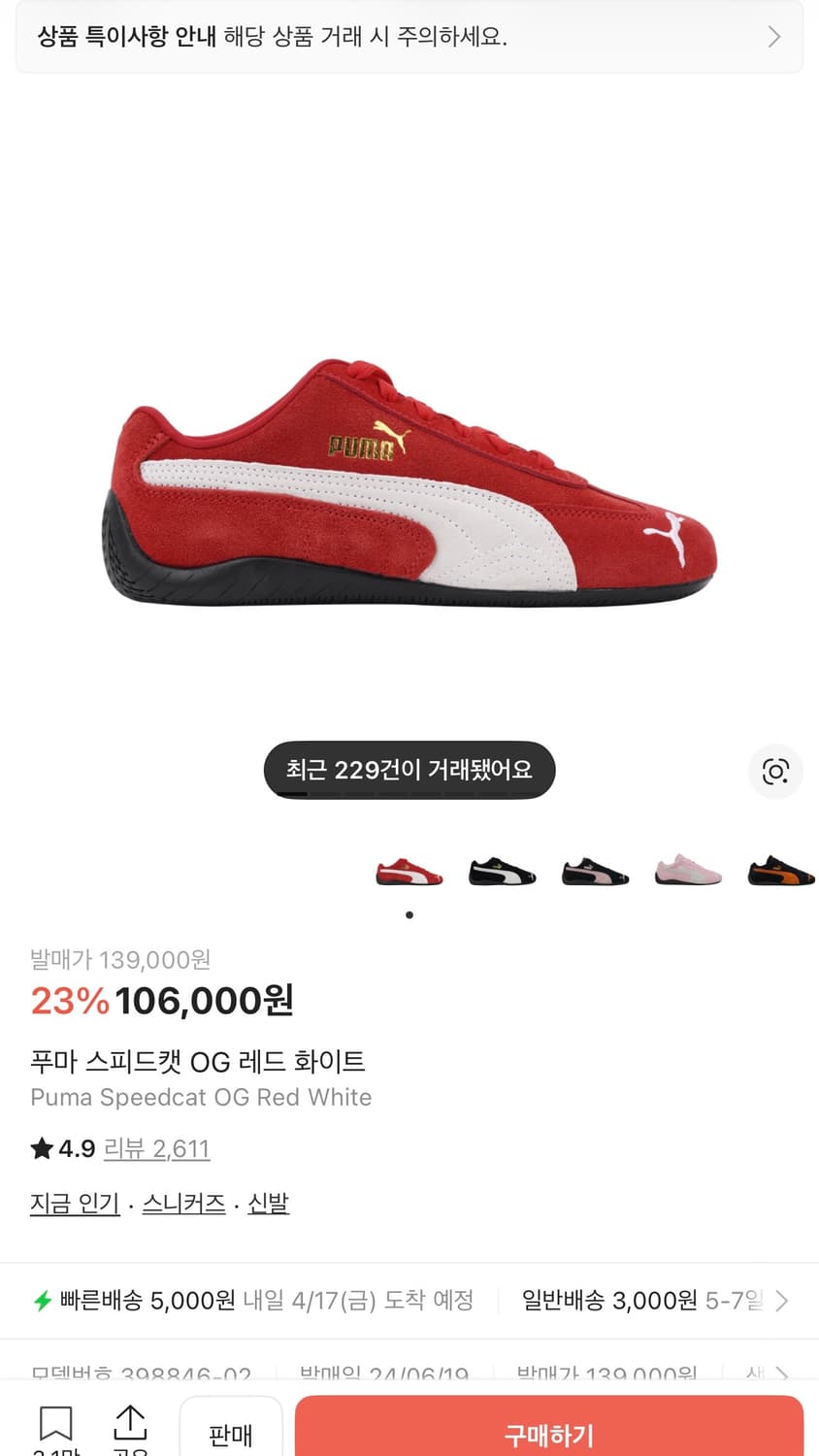819x1456 pixels.
Task: Select the black-and-orange colorway thumbnail
Action: tap(783, 871)
